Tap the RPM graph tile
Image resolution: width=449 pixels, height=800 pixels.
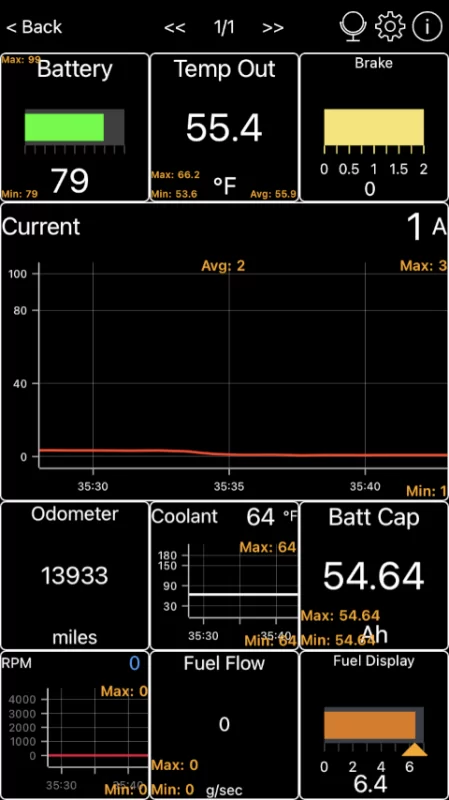[74, 725]
